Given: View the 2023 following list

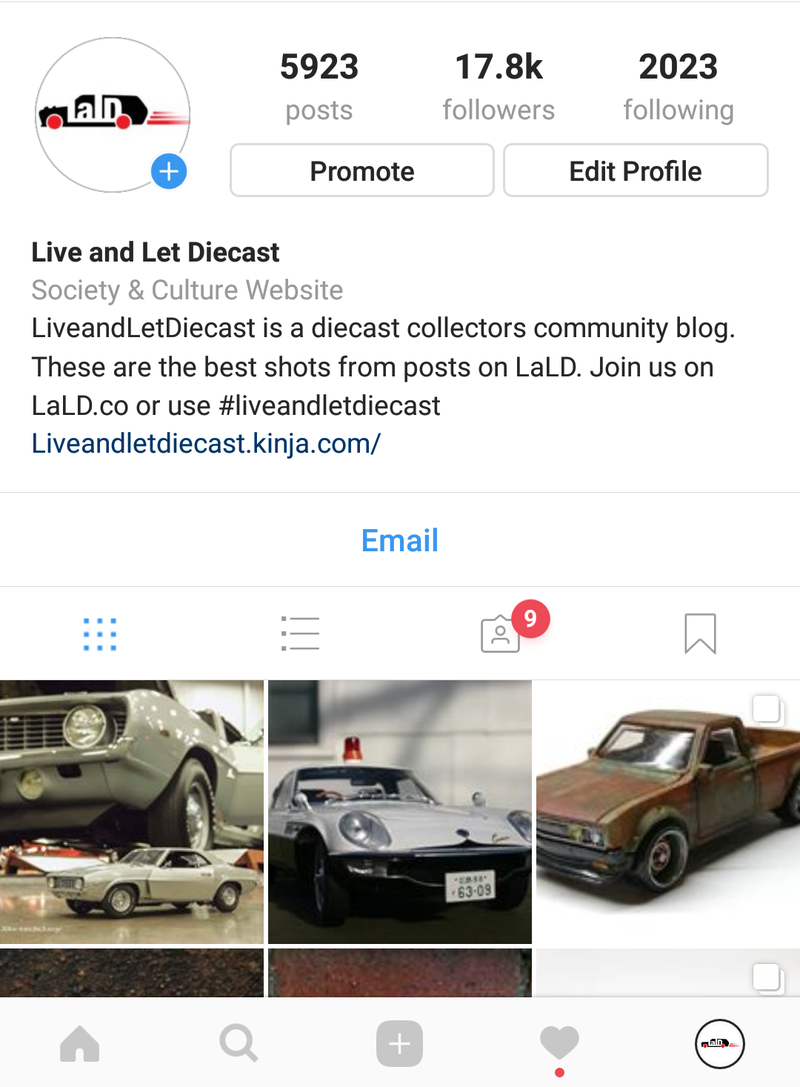Looking at the screenshot, I should [678, 87].
